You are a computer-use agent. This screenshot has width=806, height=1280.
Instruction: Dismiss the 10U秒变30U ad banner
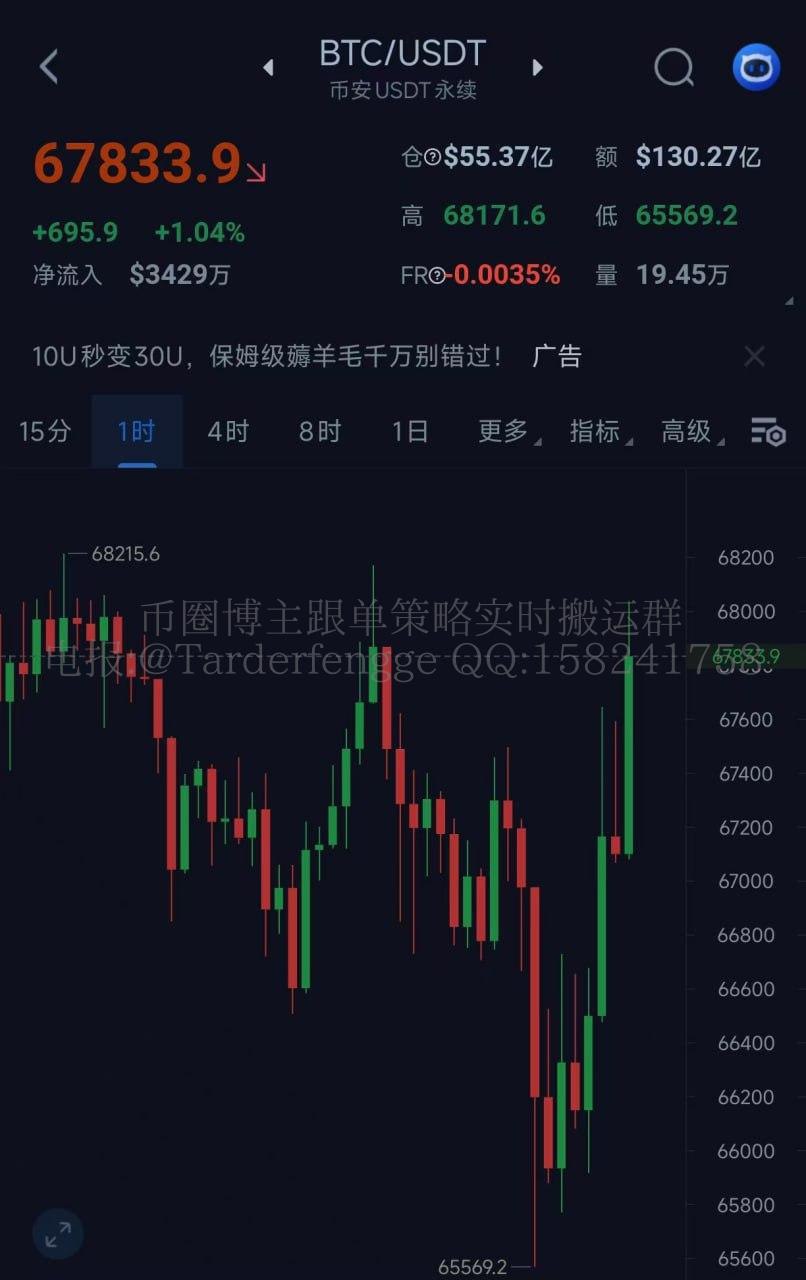pos(754,356)
